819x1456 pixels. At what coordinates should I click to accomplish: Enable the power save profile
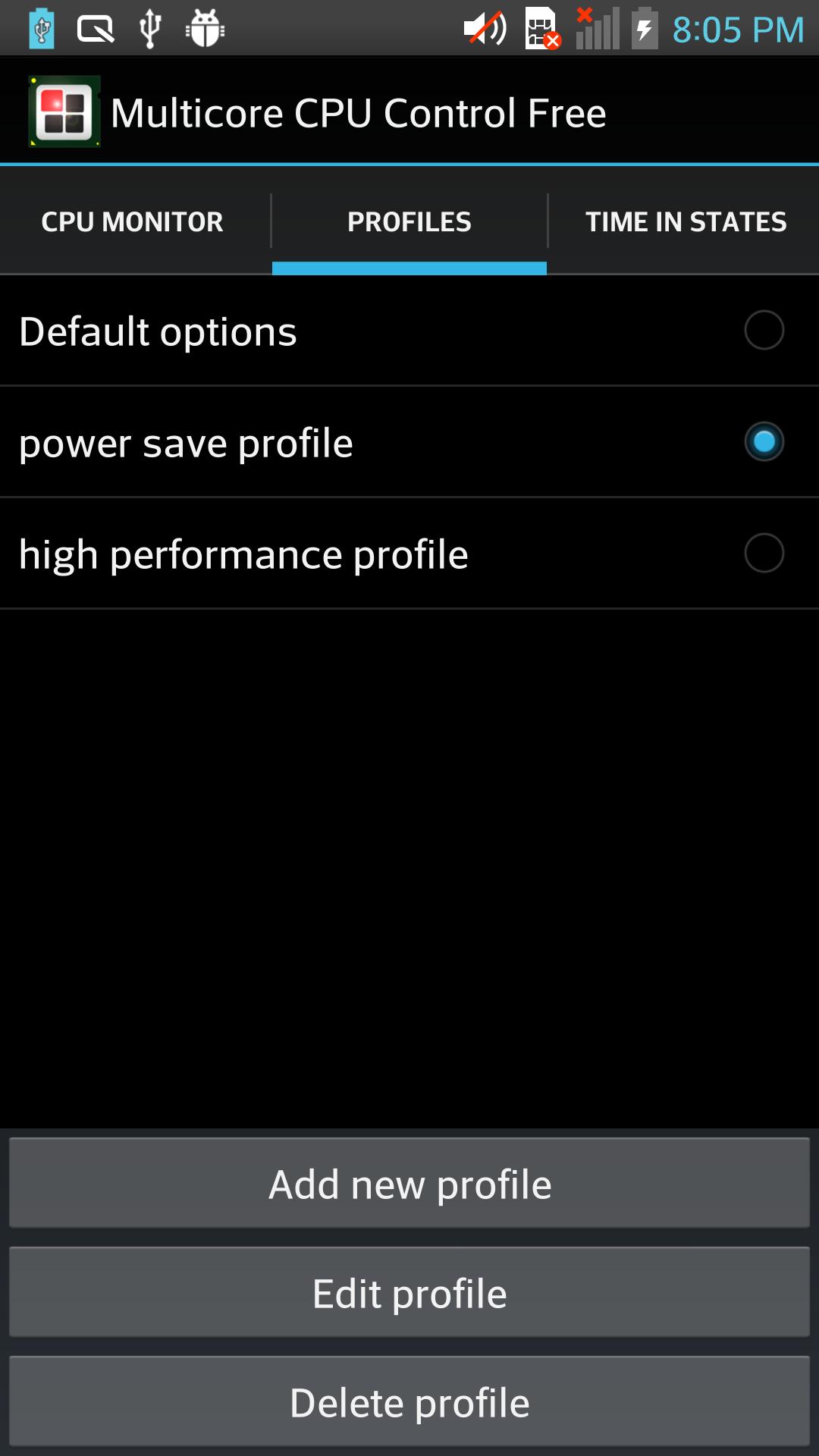(763, 441)
